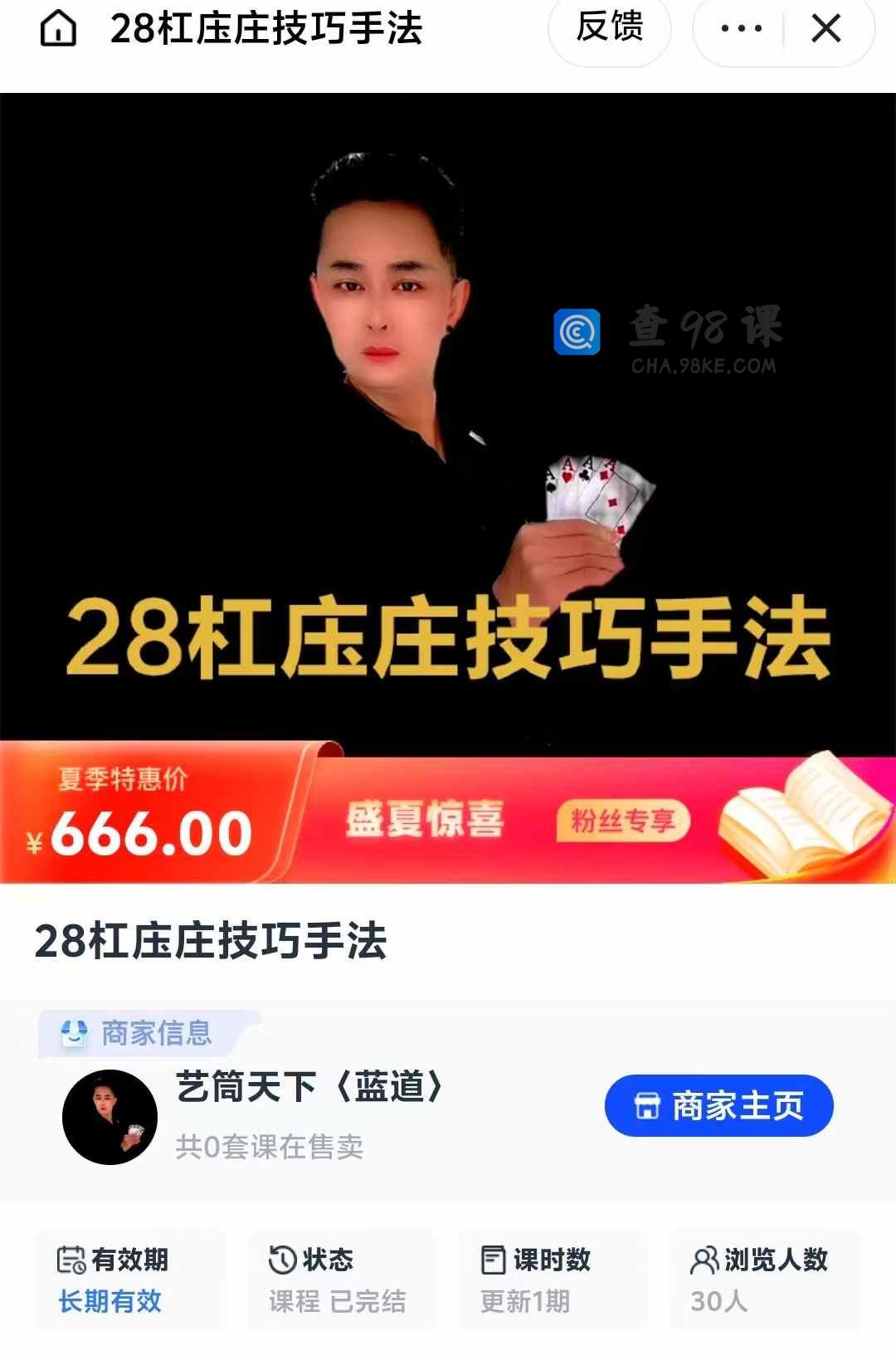Image resolution: width=896 pixels, height=1360 pixels.
Task: Go to the home page icon
Action: [x=58, y=29]
